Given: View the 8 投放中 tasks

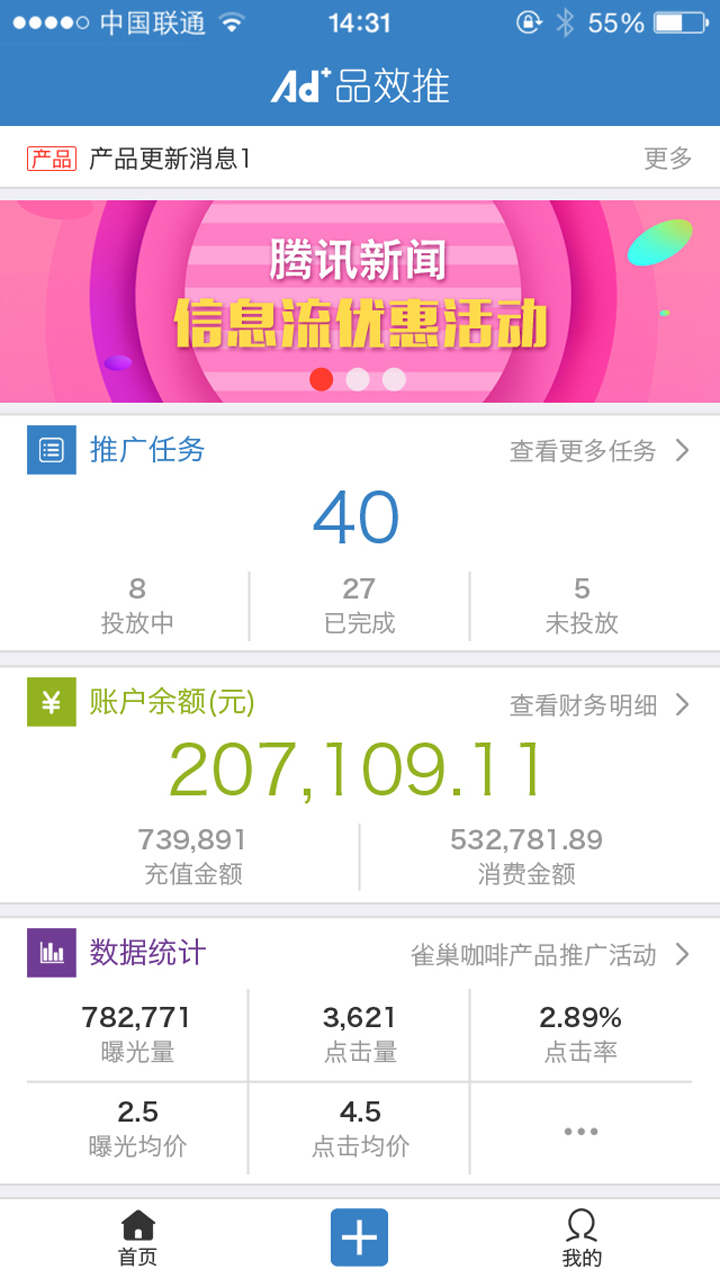Looking at the screenshot, I should click(x=138, y=606).
